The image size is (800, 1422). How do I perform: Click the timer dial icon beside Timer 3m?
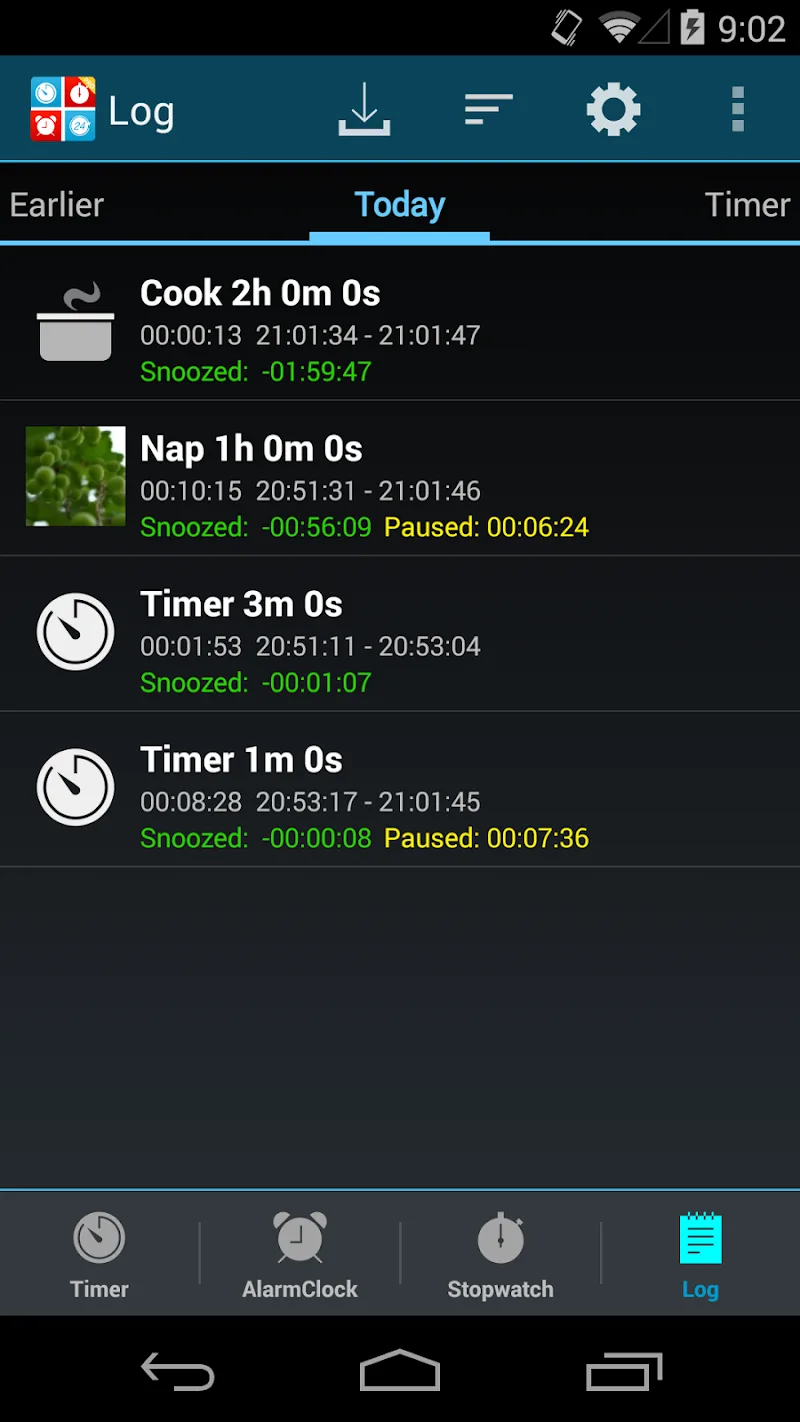click(75, 632)
